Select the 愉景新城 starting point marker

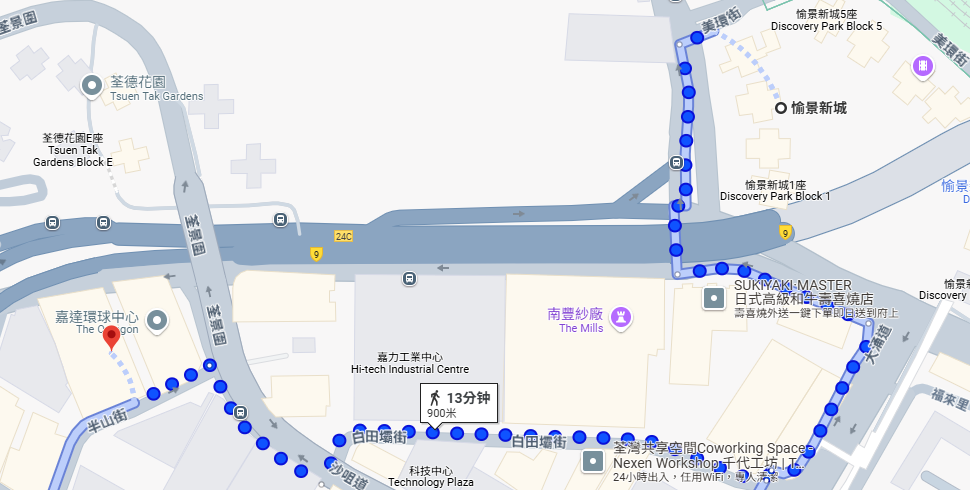(781, 108)
